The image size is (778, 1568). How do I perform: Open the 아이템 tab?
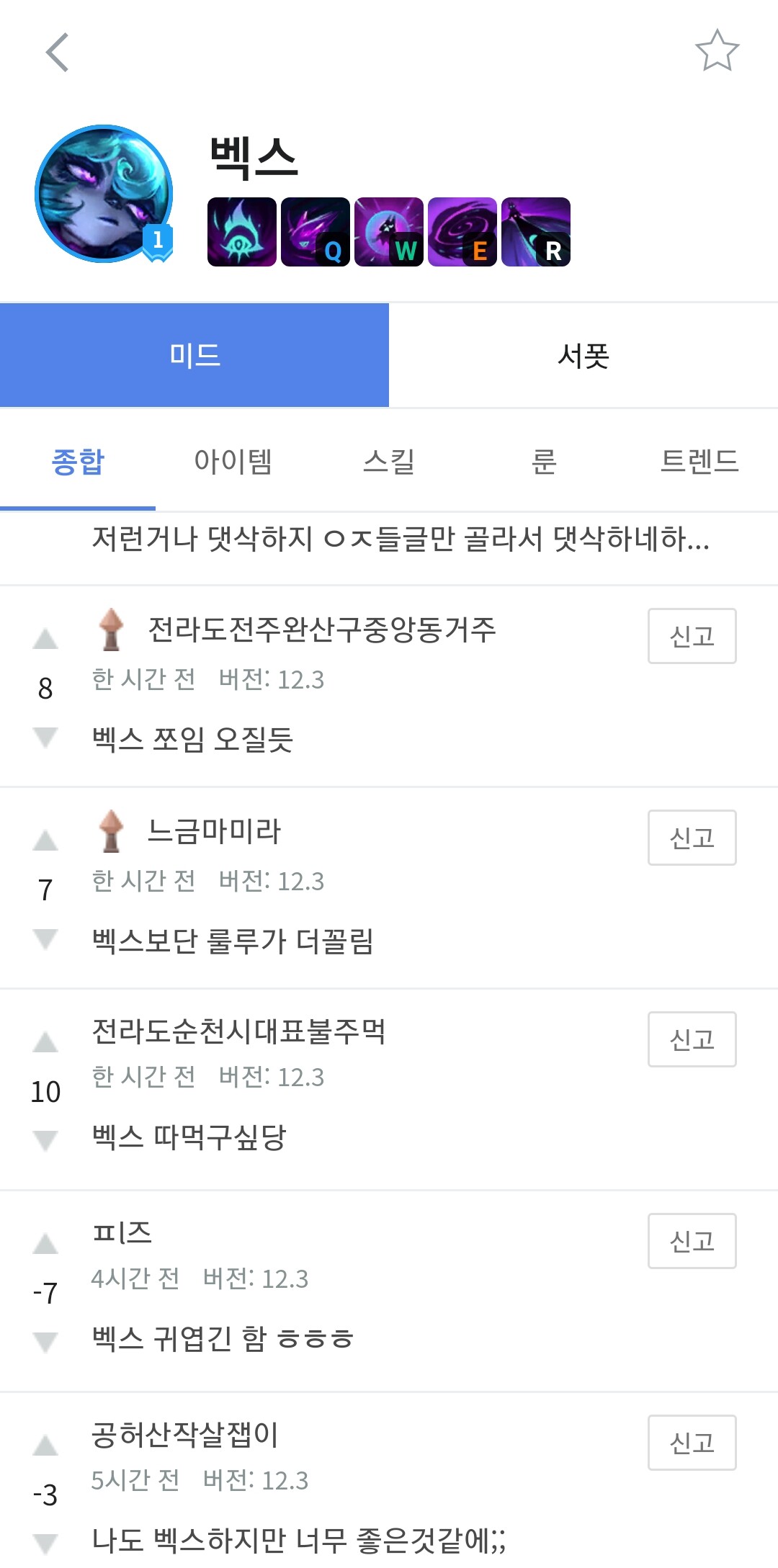[233, 462]
